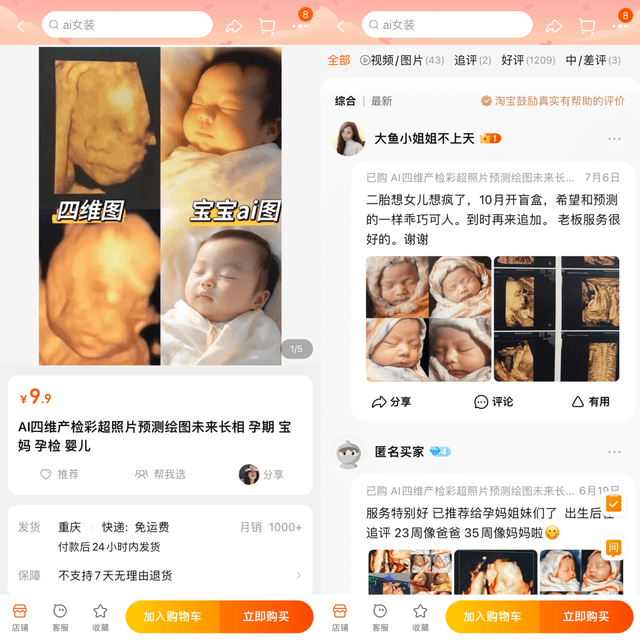The image size is (640, 640).
Task: Tap 帮我选 to ask friends
Action: [x=160, y=474]
